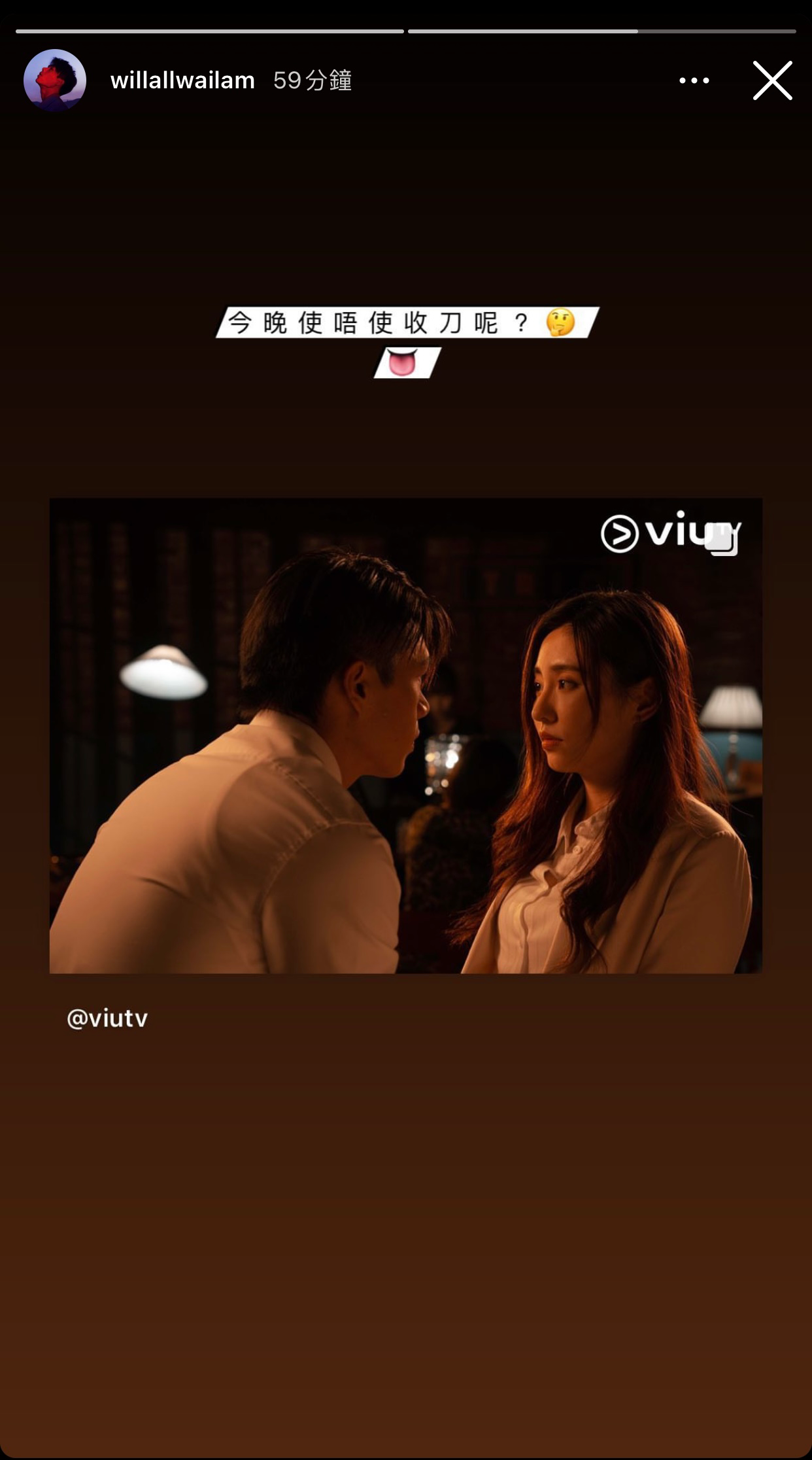Open willallwailam's profile picture

56,80
